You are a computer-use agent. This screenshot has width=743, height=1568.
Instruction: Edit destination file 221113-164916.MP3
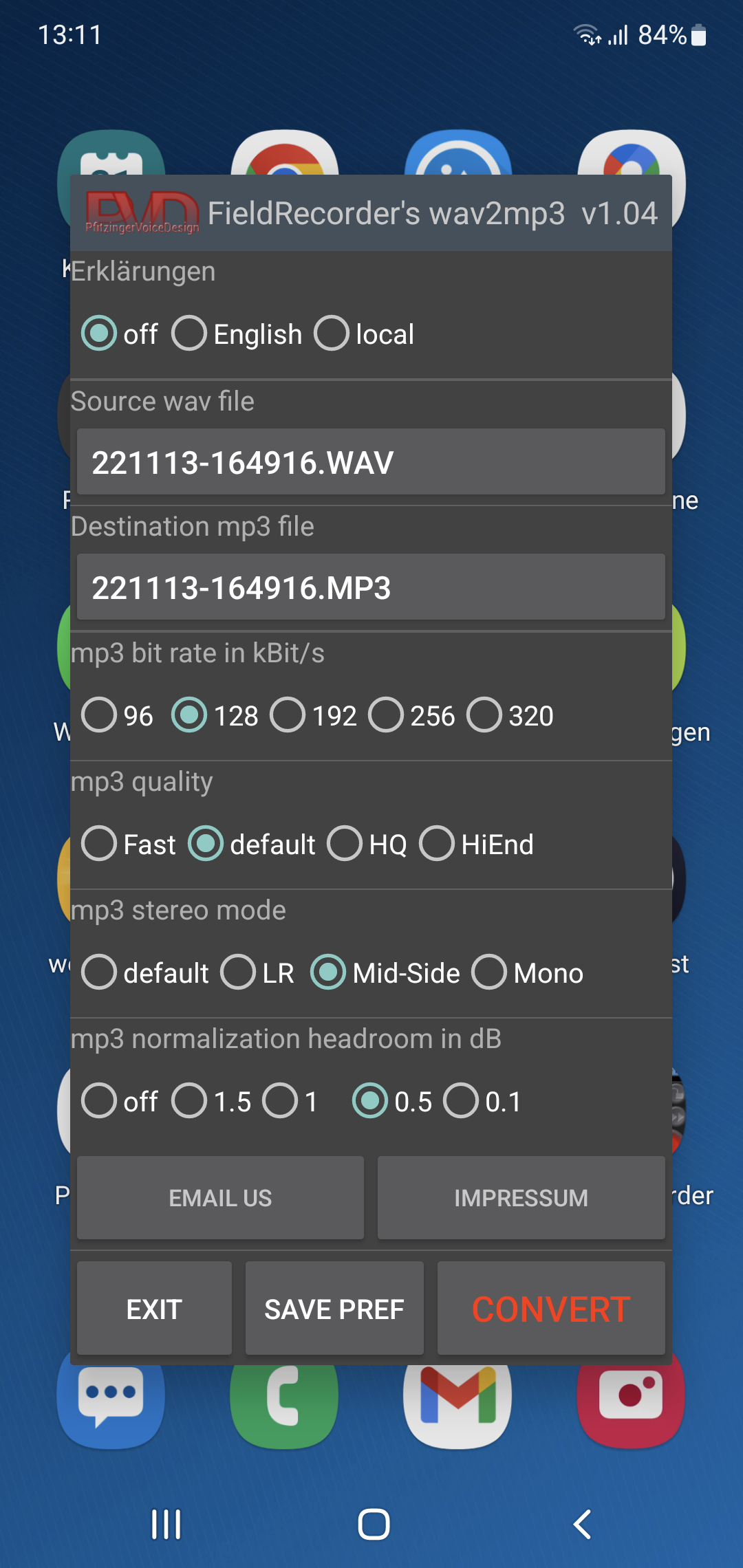click(371, 587)
